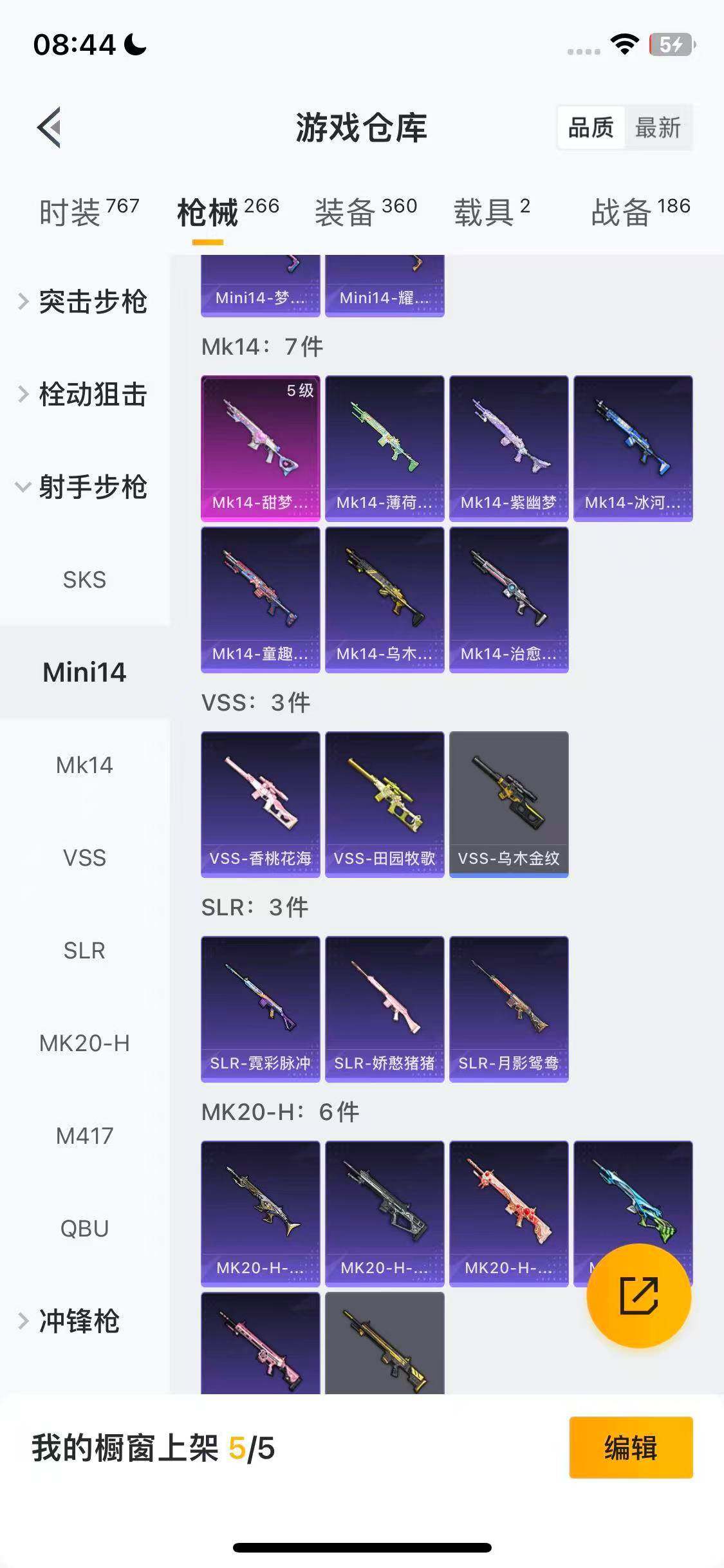Expand the 突击步枪 category
724x1568 pixels.
click(x=85, y=301)
